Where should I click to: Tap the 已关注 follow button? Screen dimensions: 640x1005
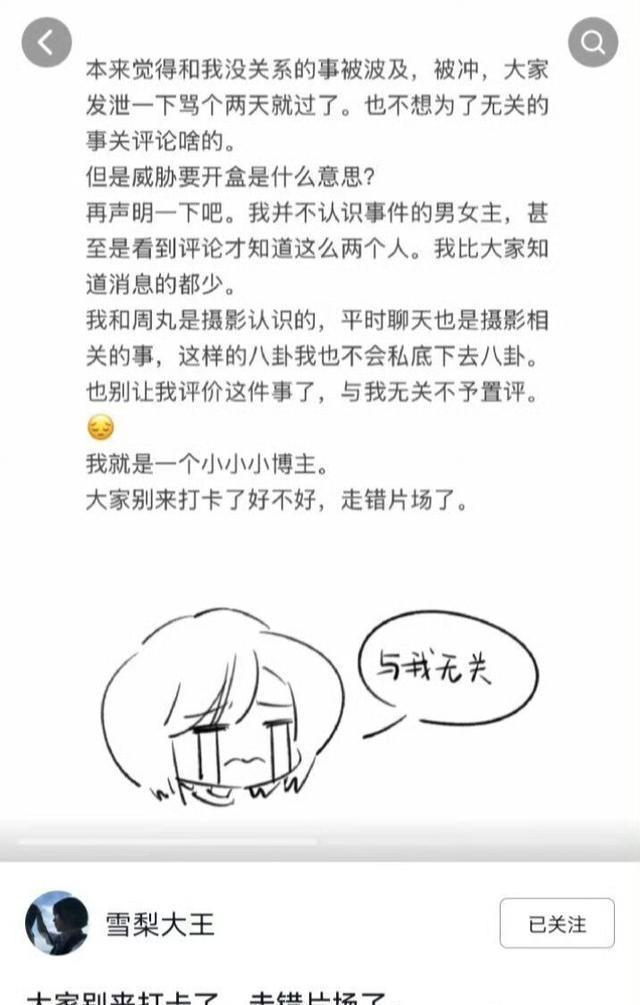pyautogui.click(x=557, y=923)
